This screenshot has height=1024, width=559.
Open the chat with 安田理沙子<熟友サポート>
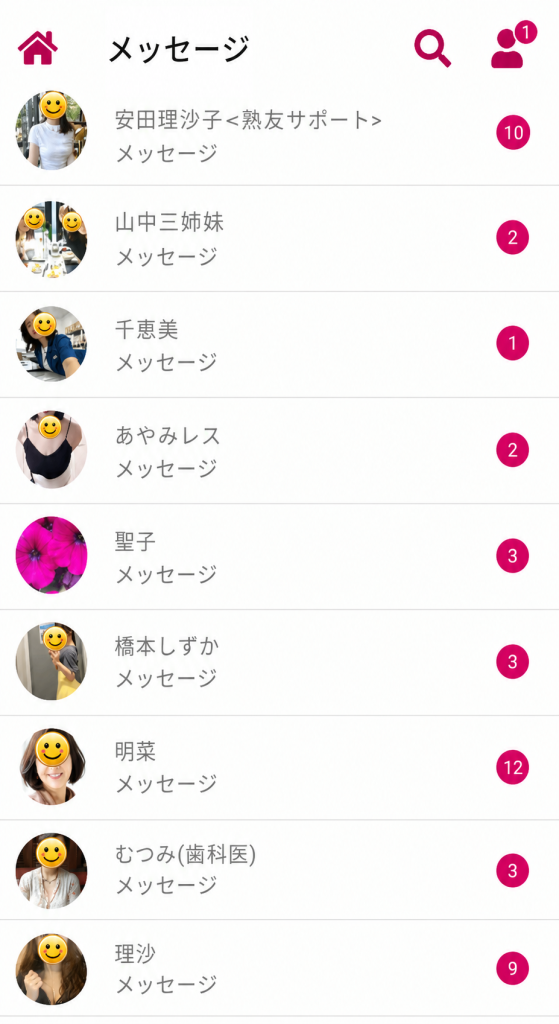click(280, 133)
